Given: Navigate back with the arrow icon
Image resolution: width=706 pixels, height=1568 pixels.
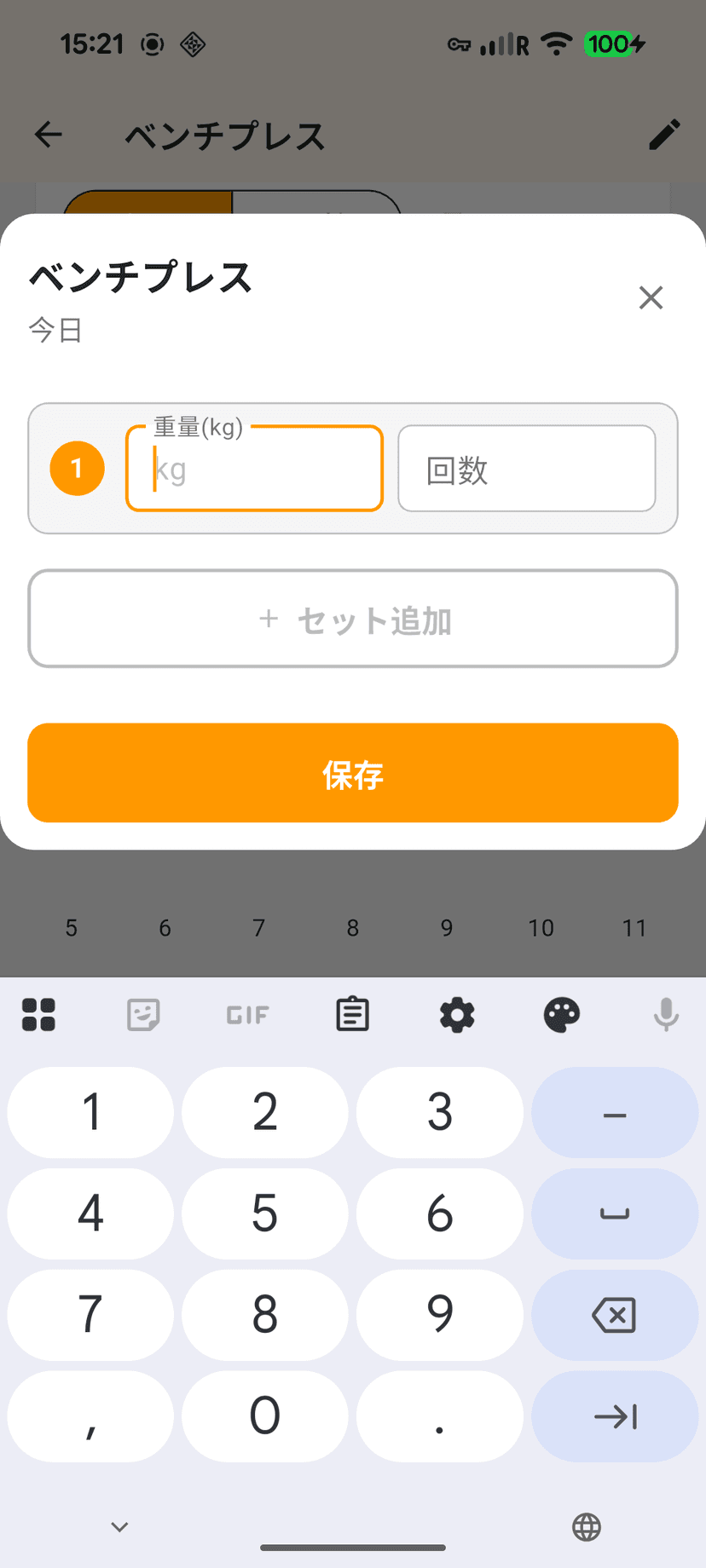Looking at the screenshot, I should tap(49, 135).
